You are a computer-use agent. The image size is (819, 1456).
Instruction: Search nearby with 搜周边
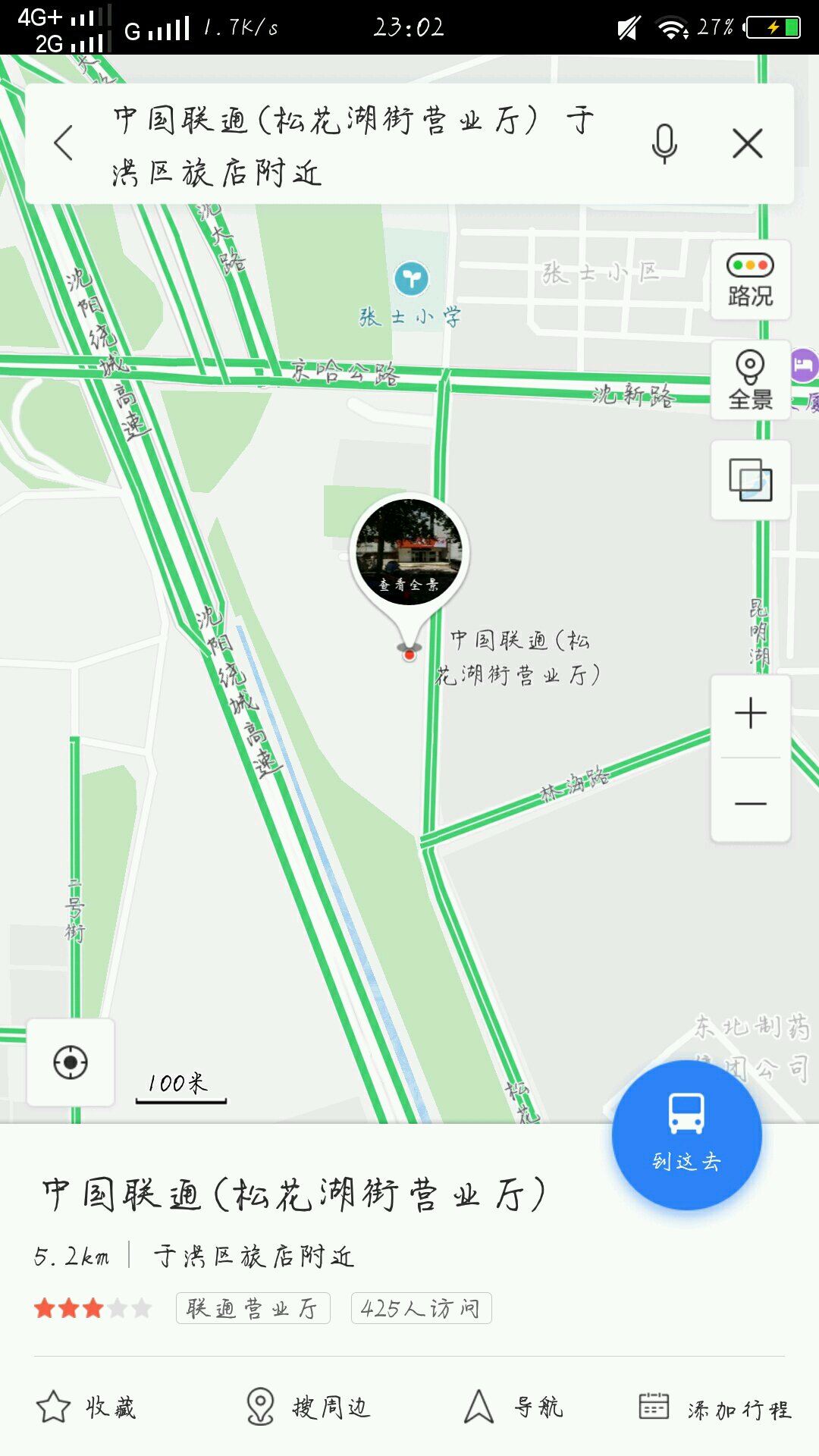click(308, 1407)
